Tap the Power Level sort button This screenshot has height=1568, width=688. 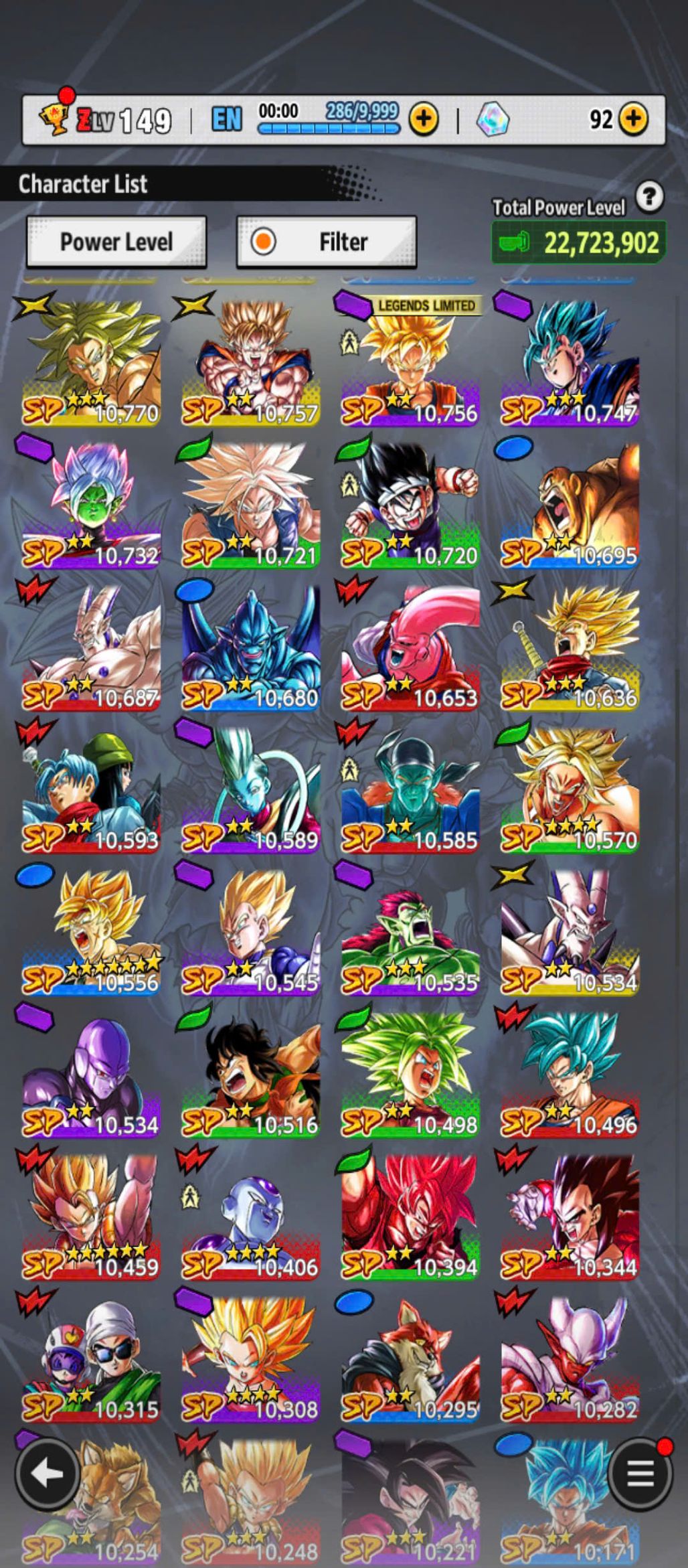(x=116, y=242)
